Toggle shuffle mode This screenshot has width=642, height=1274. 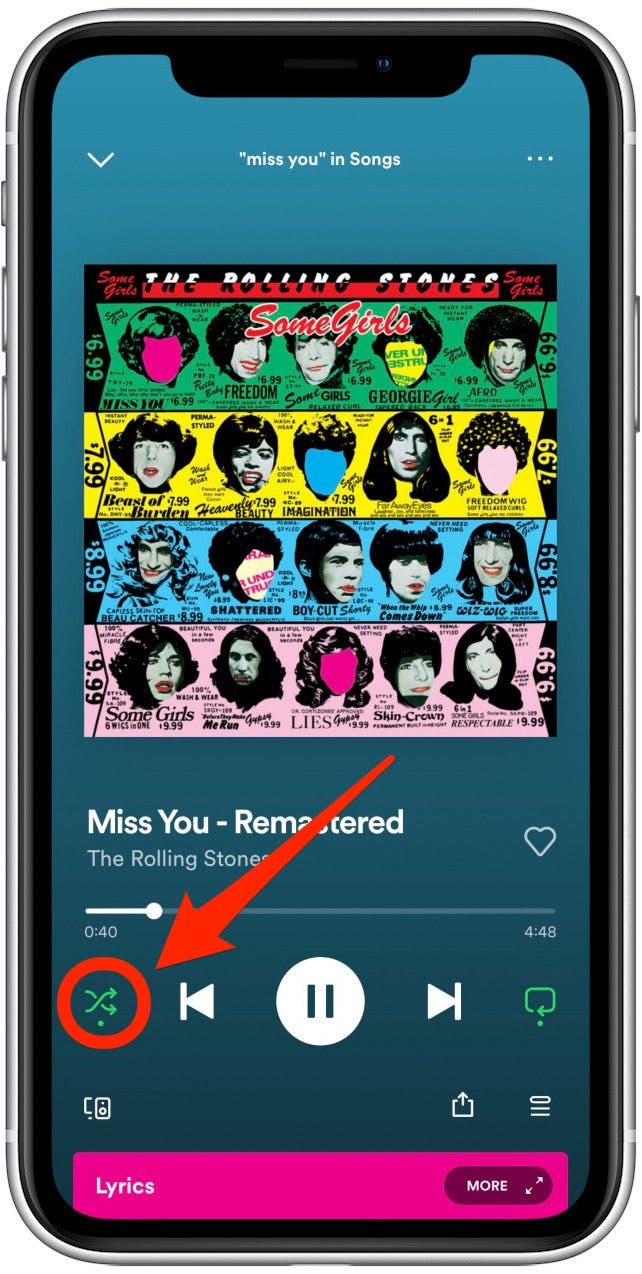(x=103, y=999)
